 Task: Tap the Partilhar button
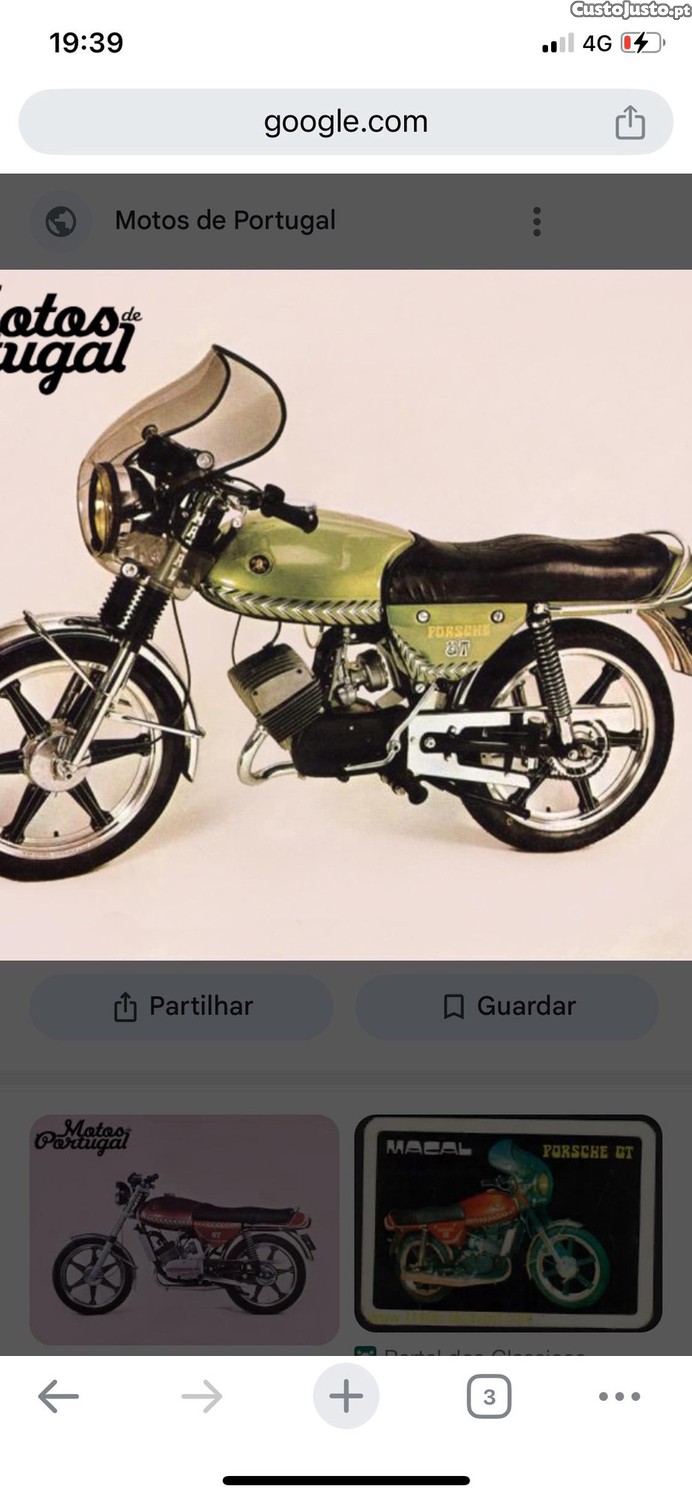tap(181, 1006)
